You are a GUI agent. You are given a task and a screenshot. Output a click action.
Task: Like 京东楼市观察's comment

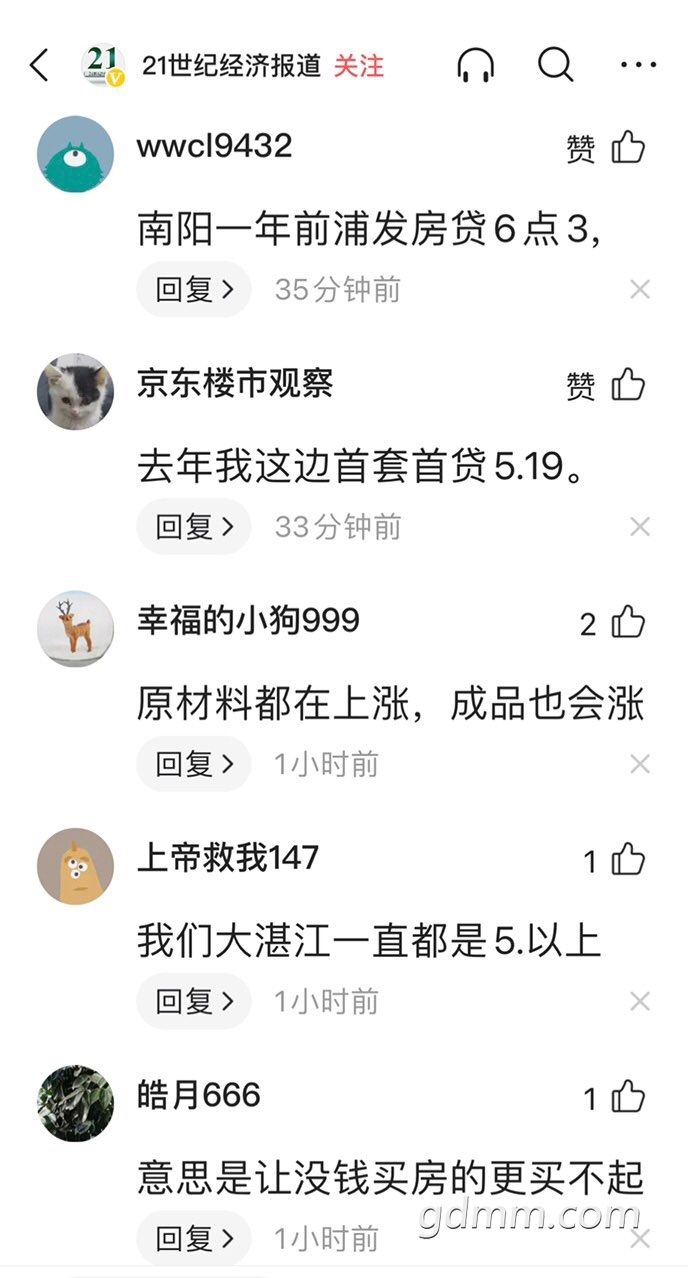tap(628, 385)
